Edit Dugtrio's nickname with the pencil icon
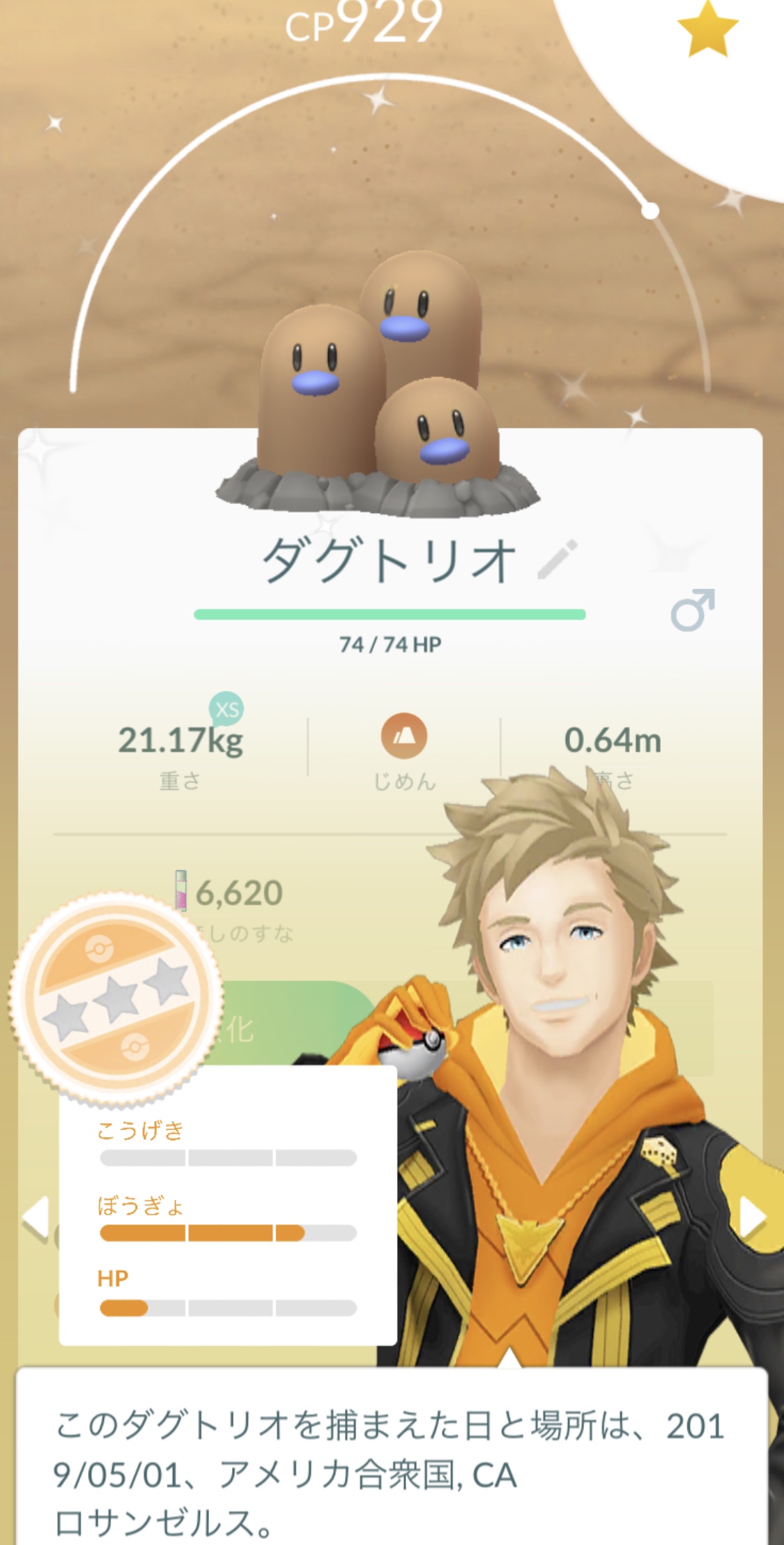Screen dimensions: 784x1545 pyautogui.click(x=558, y=560)
